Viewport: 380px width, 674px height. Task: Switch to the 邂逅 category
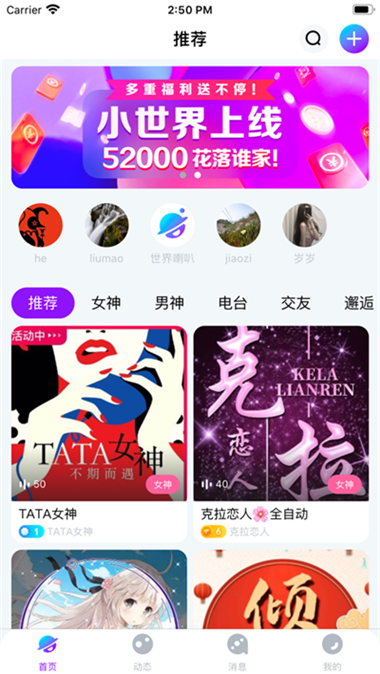tap(359, 303)
